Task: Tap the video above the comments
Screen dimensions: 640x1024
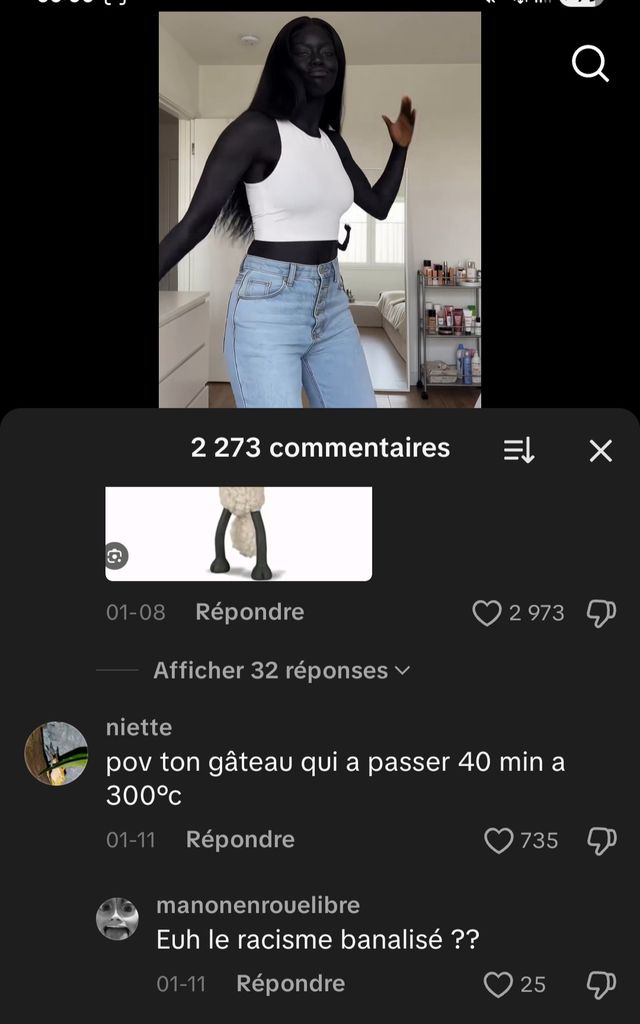Action: click(319, 210)
